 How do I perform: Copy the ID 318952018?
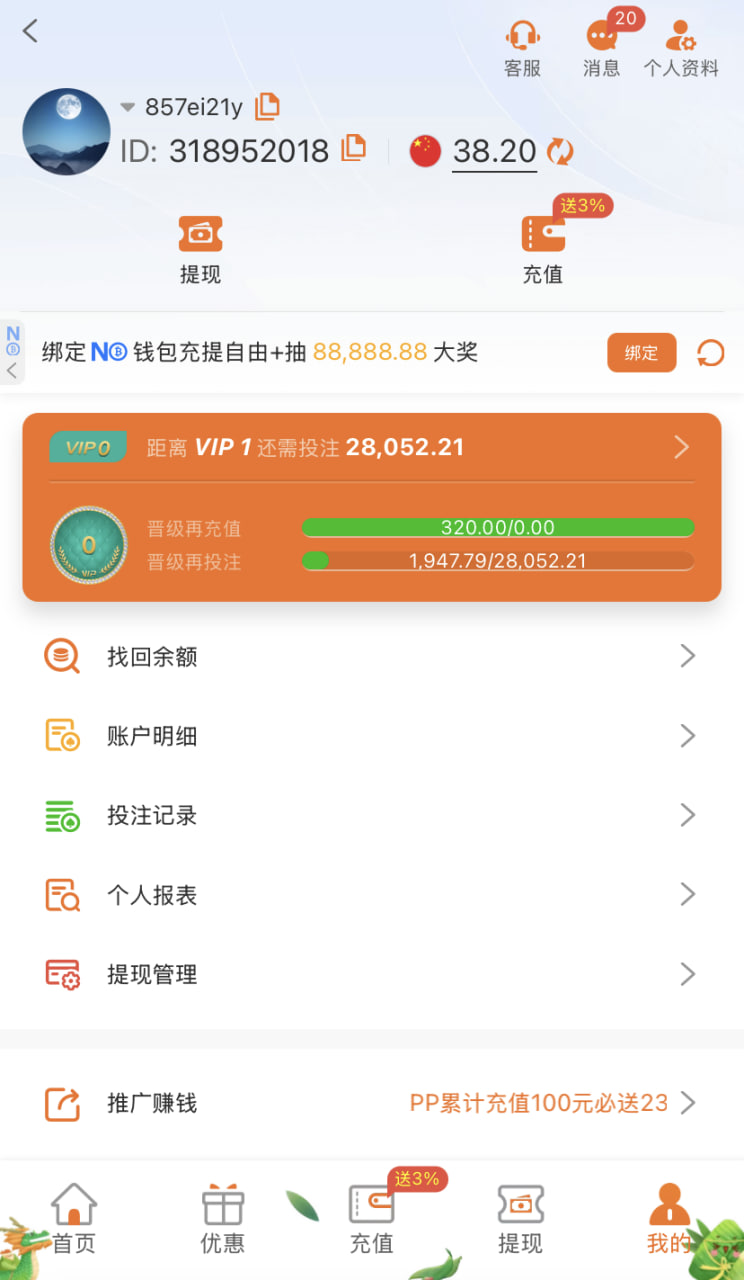tap(353, 149)
